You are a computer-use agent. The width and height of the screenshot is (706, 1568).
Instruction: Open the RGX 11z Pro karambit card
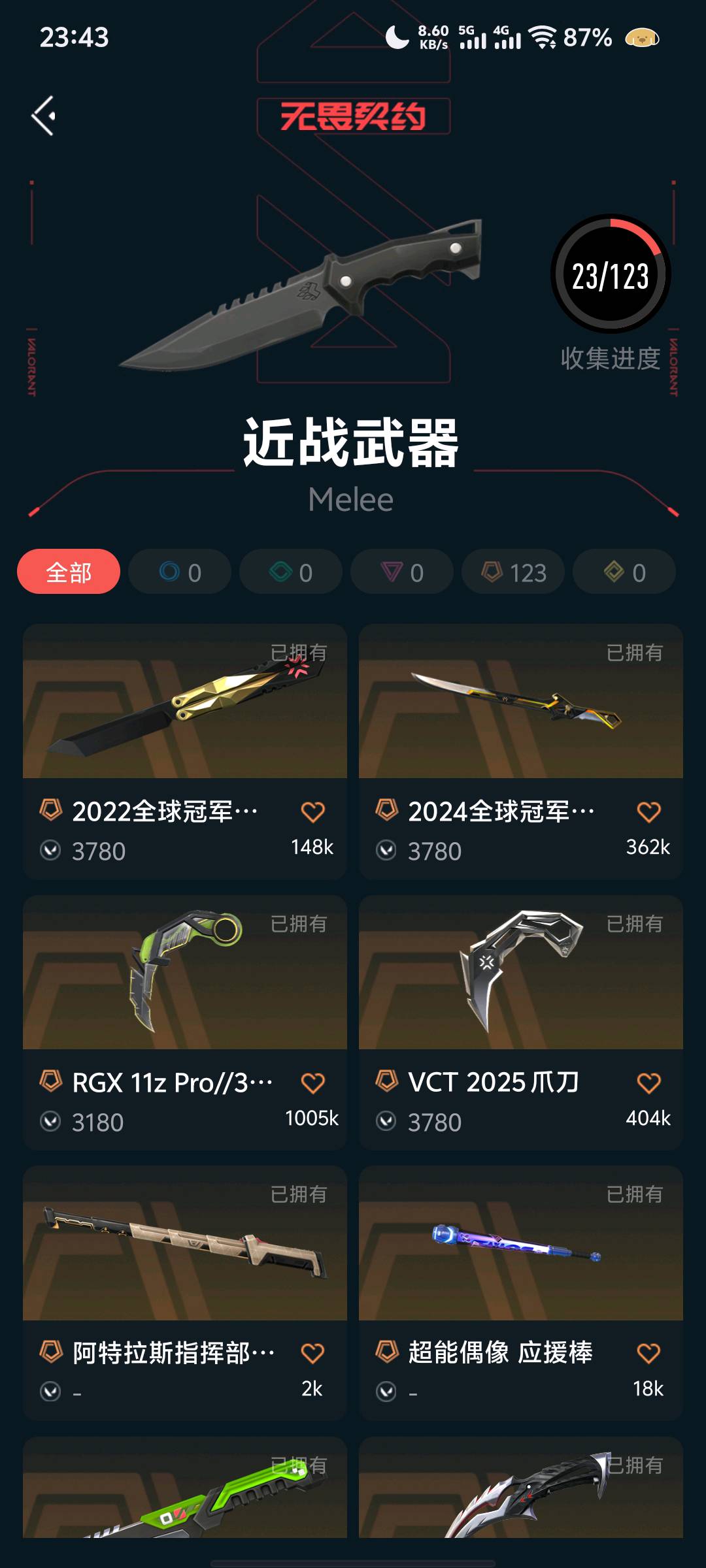coord(185,973)
